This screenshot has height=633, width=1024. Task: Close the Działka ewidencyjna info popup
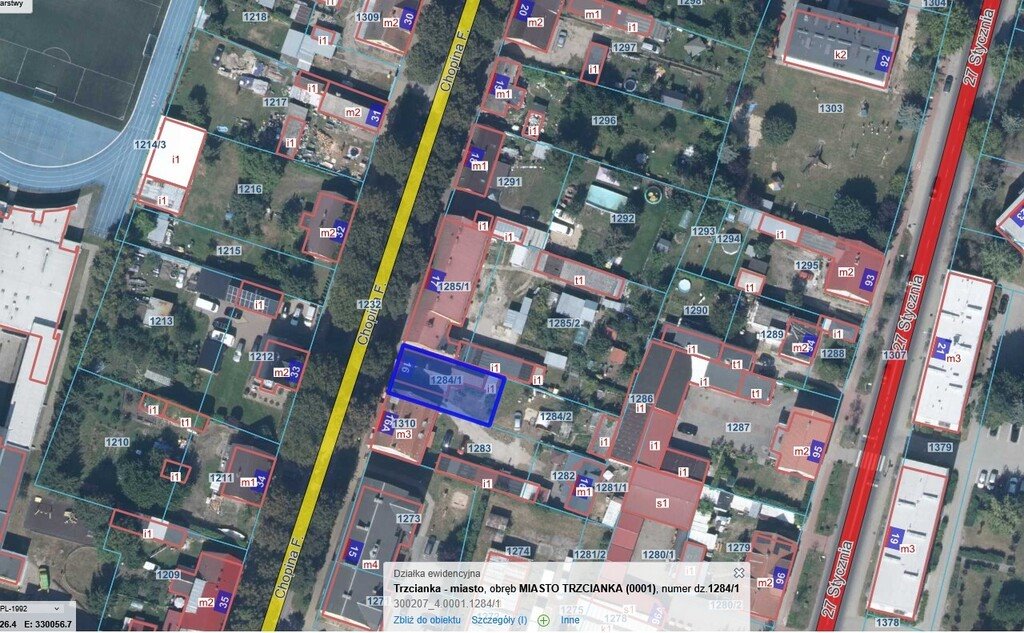click(x=739, y=573)
